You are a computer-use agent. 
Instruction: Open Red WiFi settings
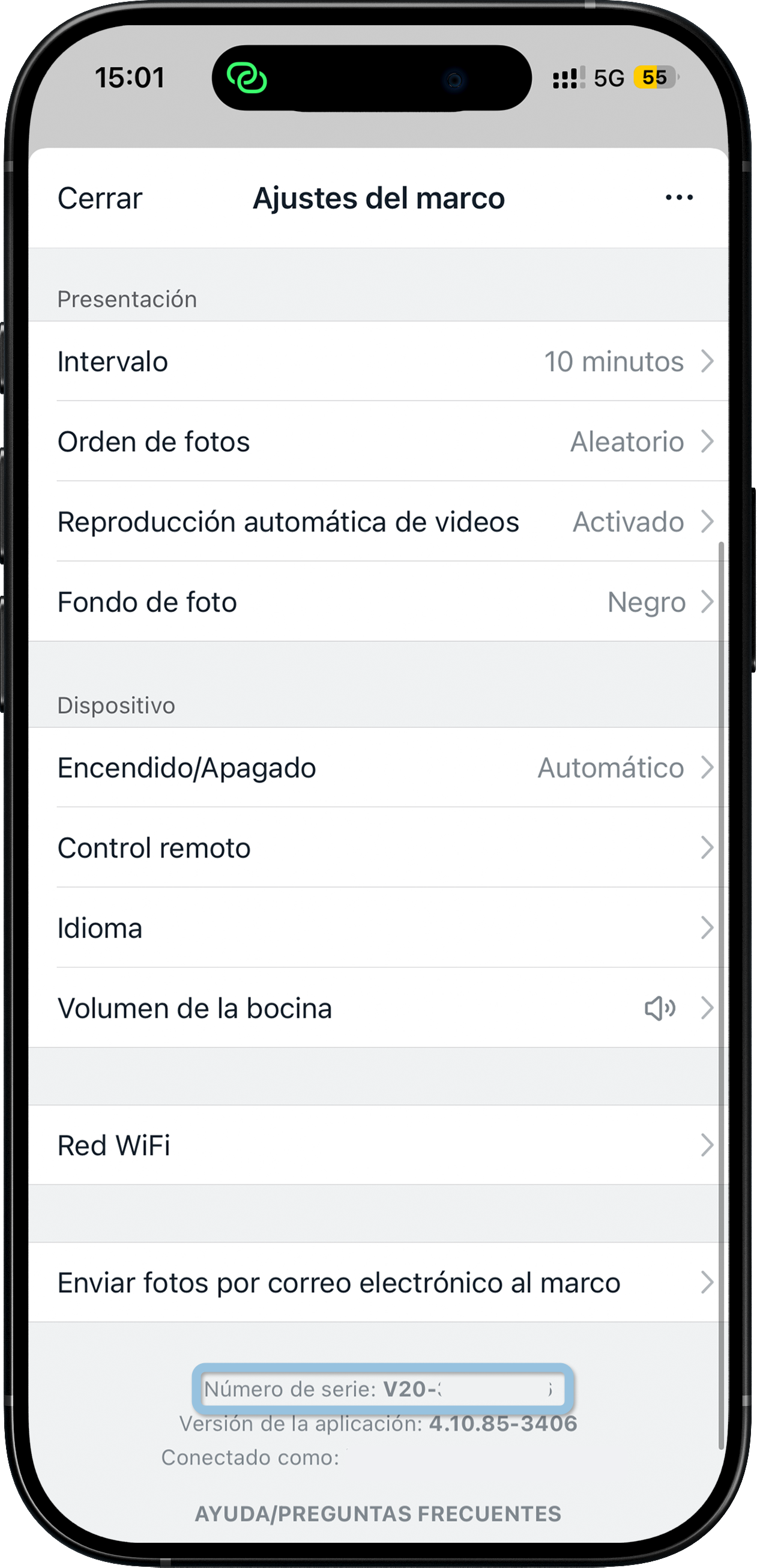pyautogui.click(x=377, y=1146)
